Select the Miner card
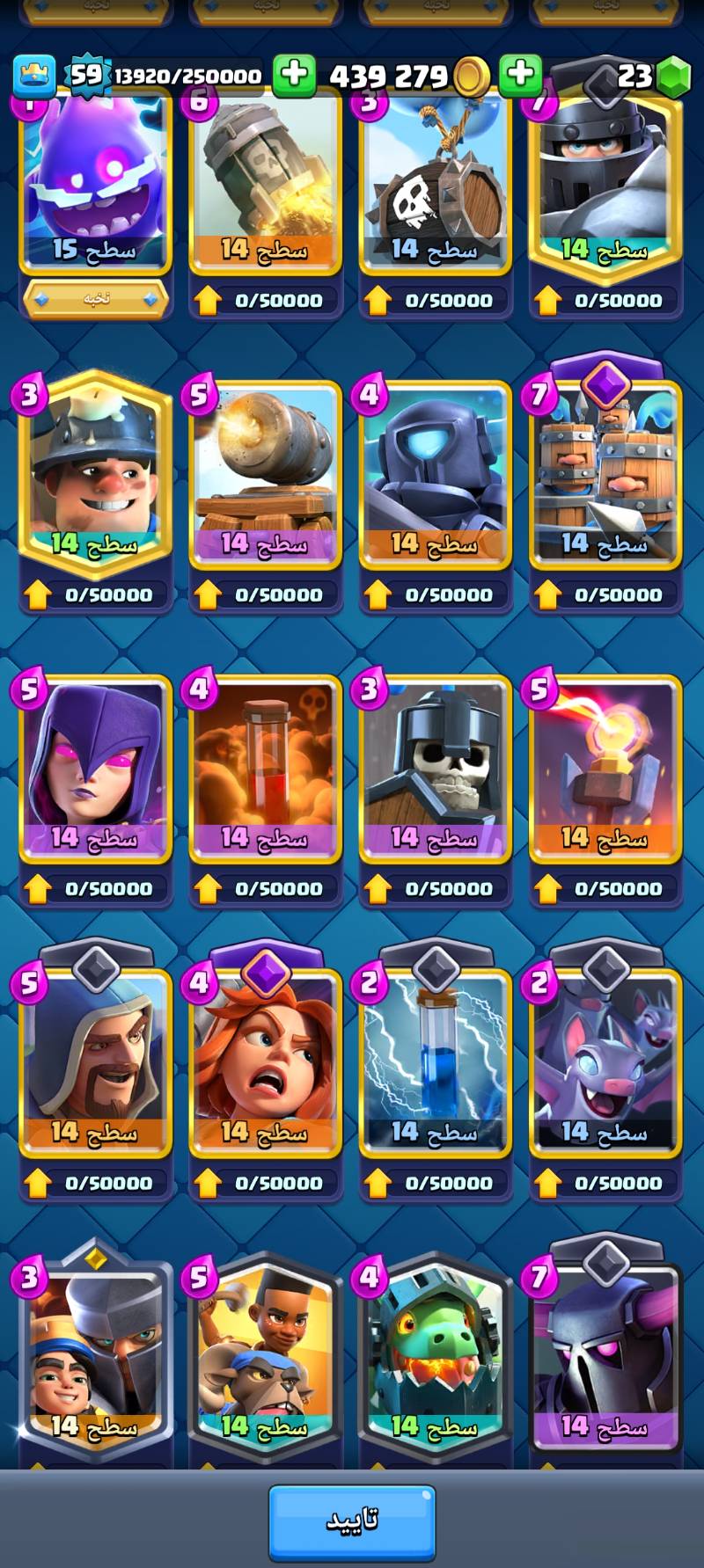Image resolution: width=704 pixels, height=1568 pixels. 95,475
